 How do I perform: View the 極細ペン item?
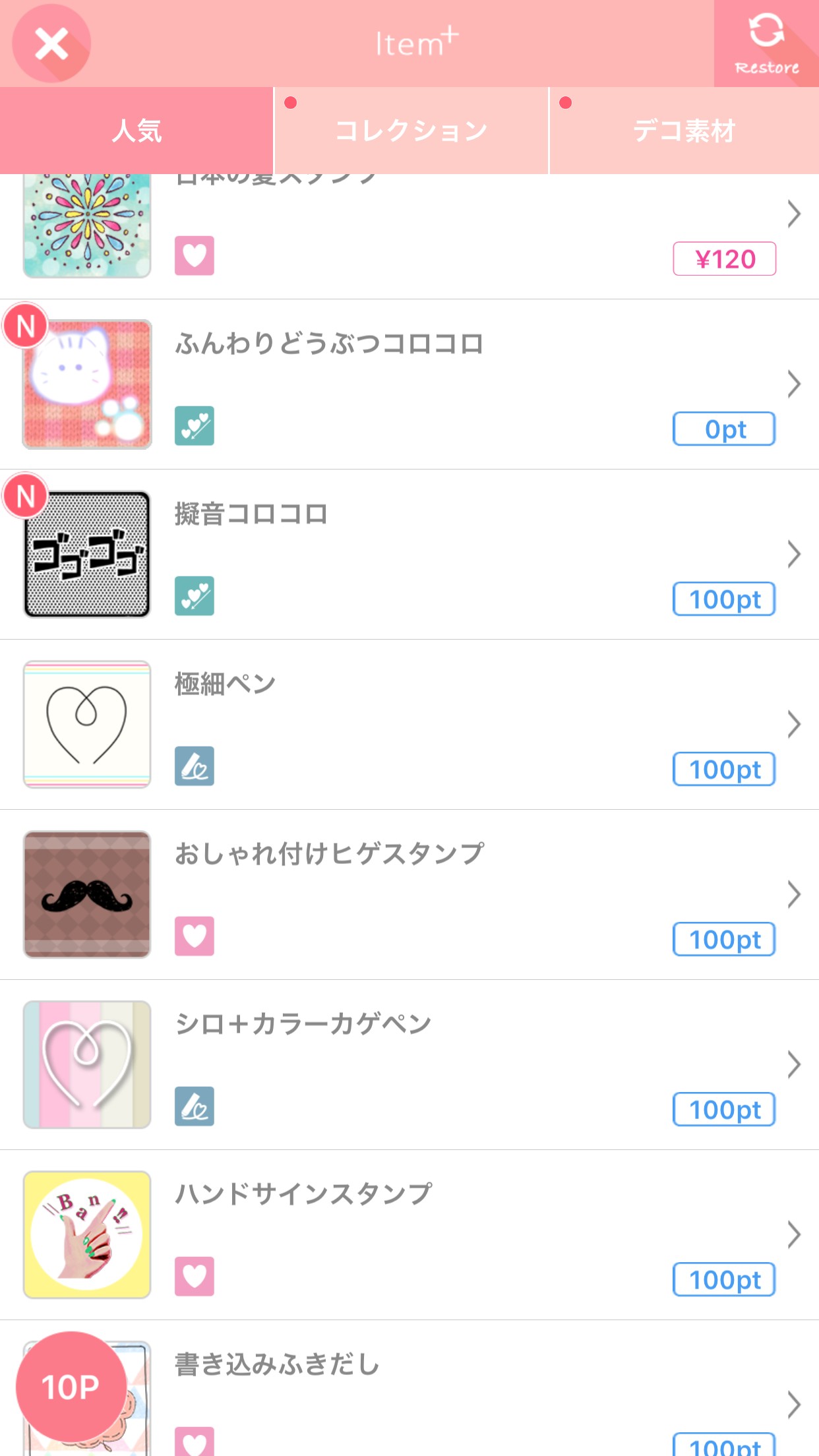point(226,684)
